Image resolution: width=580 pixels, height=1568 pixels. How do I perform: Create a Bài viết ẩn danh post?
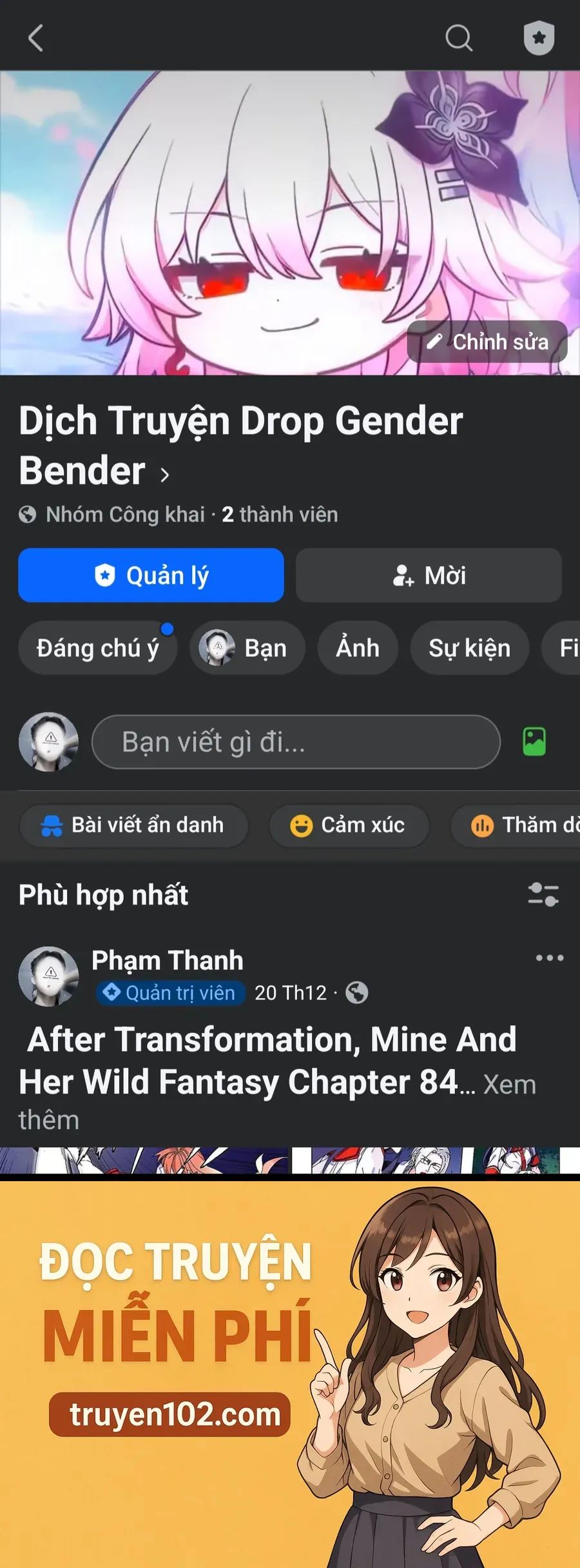click(x=134, y=825)
